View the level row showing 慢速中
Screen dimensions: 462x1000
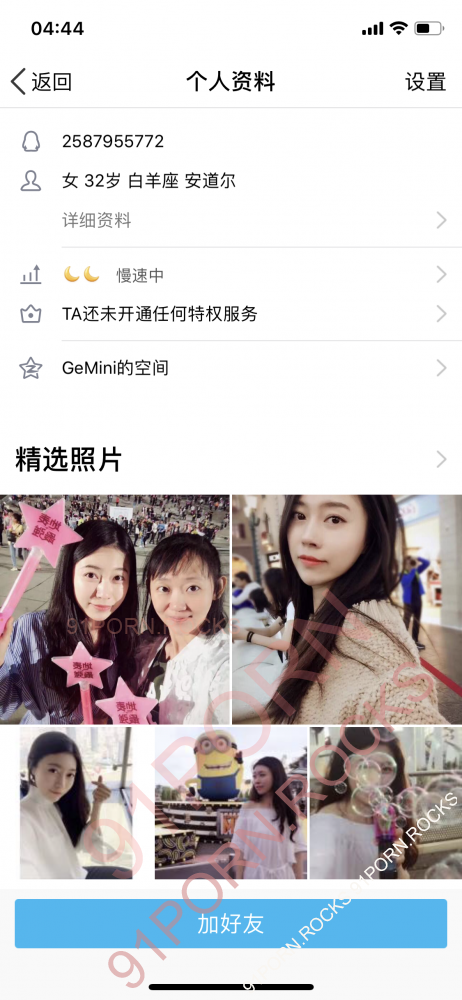[x=231, y=275]
